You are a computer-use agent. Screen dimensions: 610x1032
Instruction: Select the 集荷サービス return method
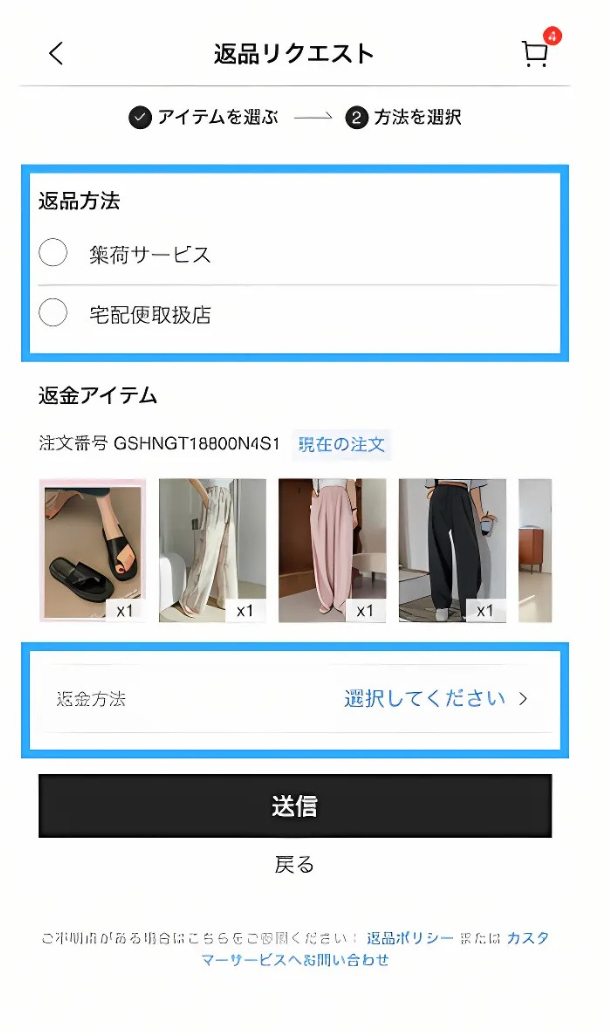53,254
